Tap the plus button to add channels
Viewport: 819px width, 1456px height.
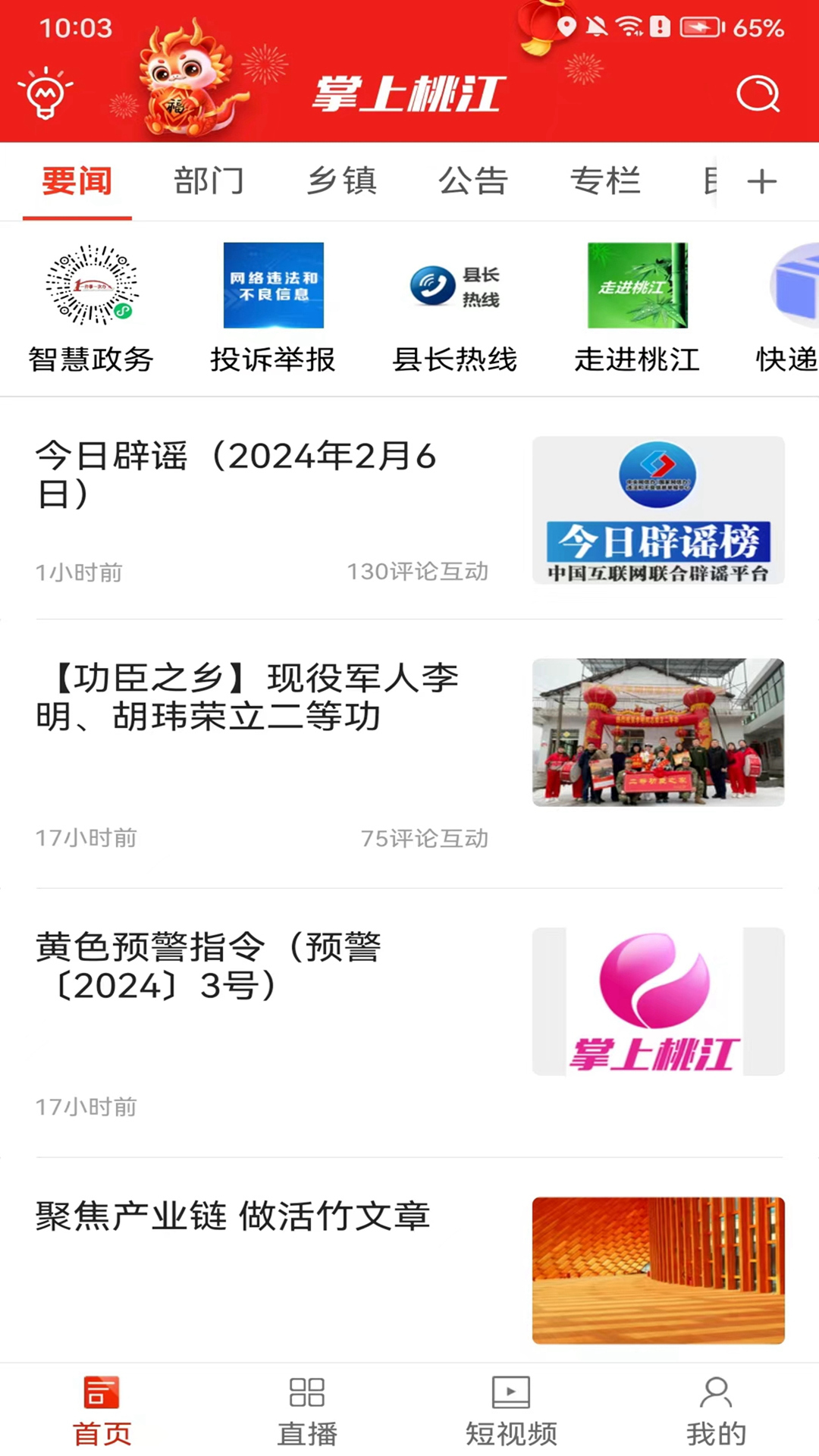coord(763,180)
